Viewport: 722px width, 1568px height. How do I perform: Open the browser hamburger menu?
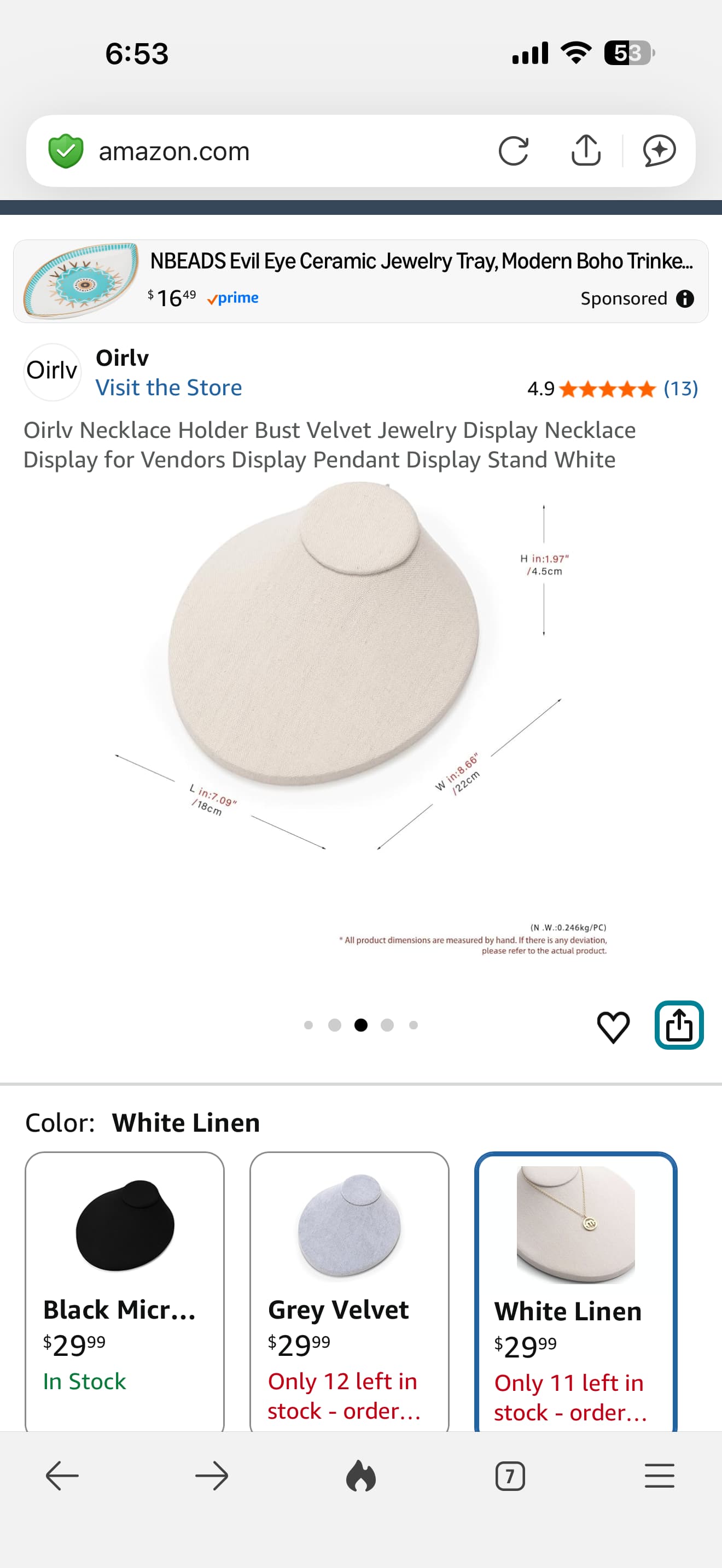(659, 1476)
